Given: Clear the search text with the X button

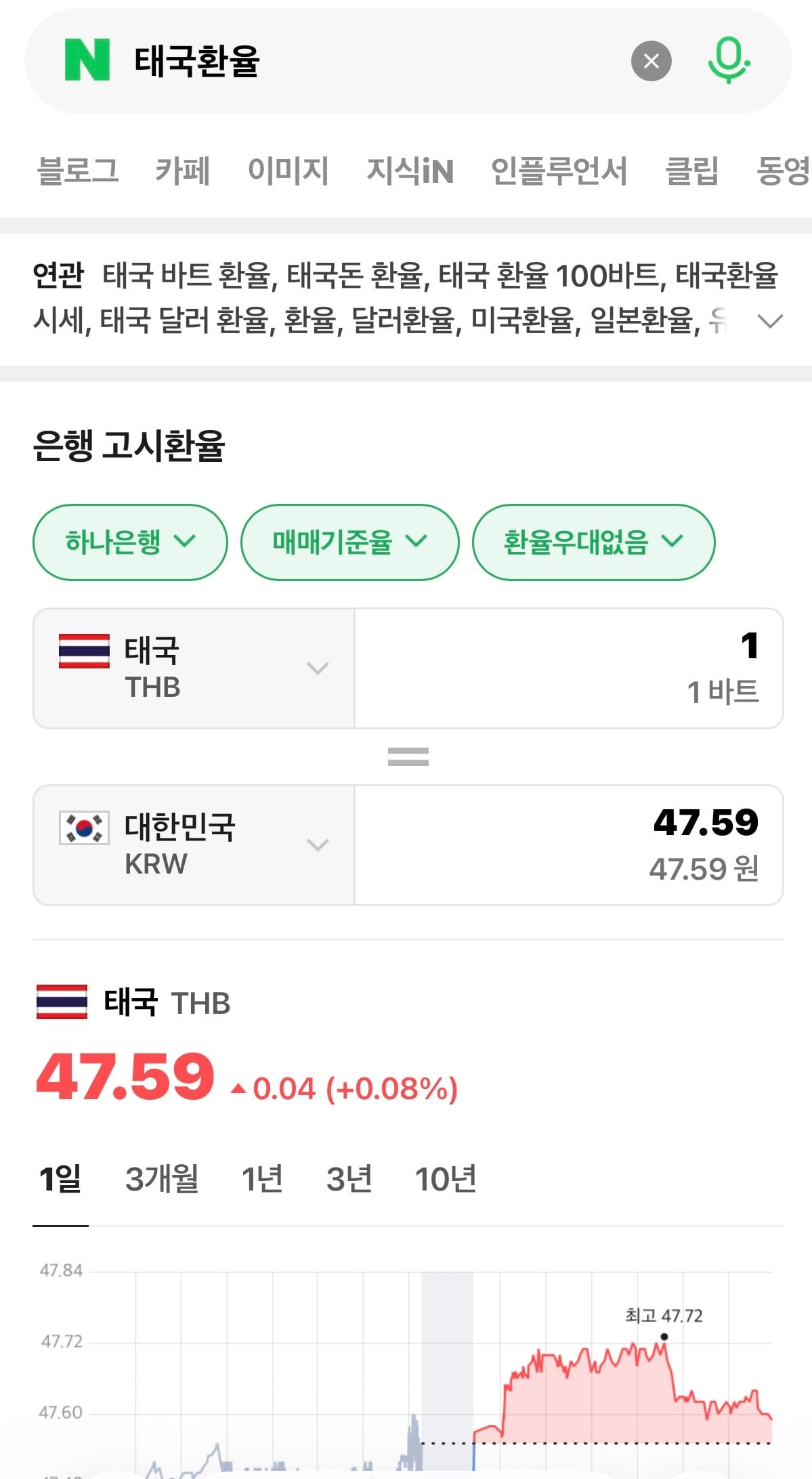Looking at the screenshot, I should tap(651, 61).
